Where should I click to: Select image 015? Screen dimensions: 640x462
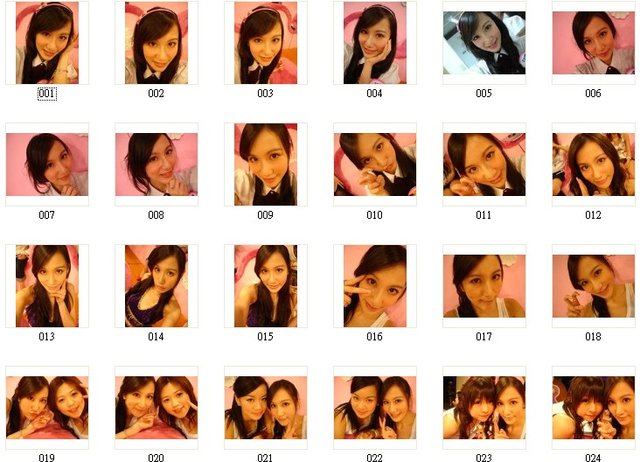pyautogui.click(x=265, y=286)
